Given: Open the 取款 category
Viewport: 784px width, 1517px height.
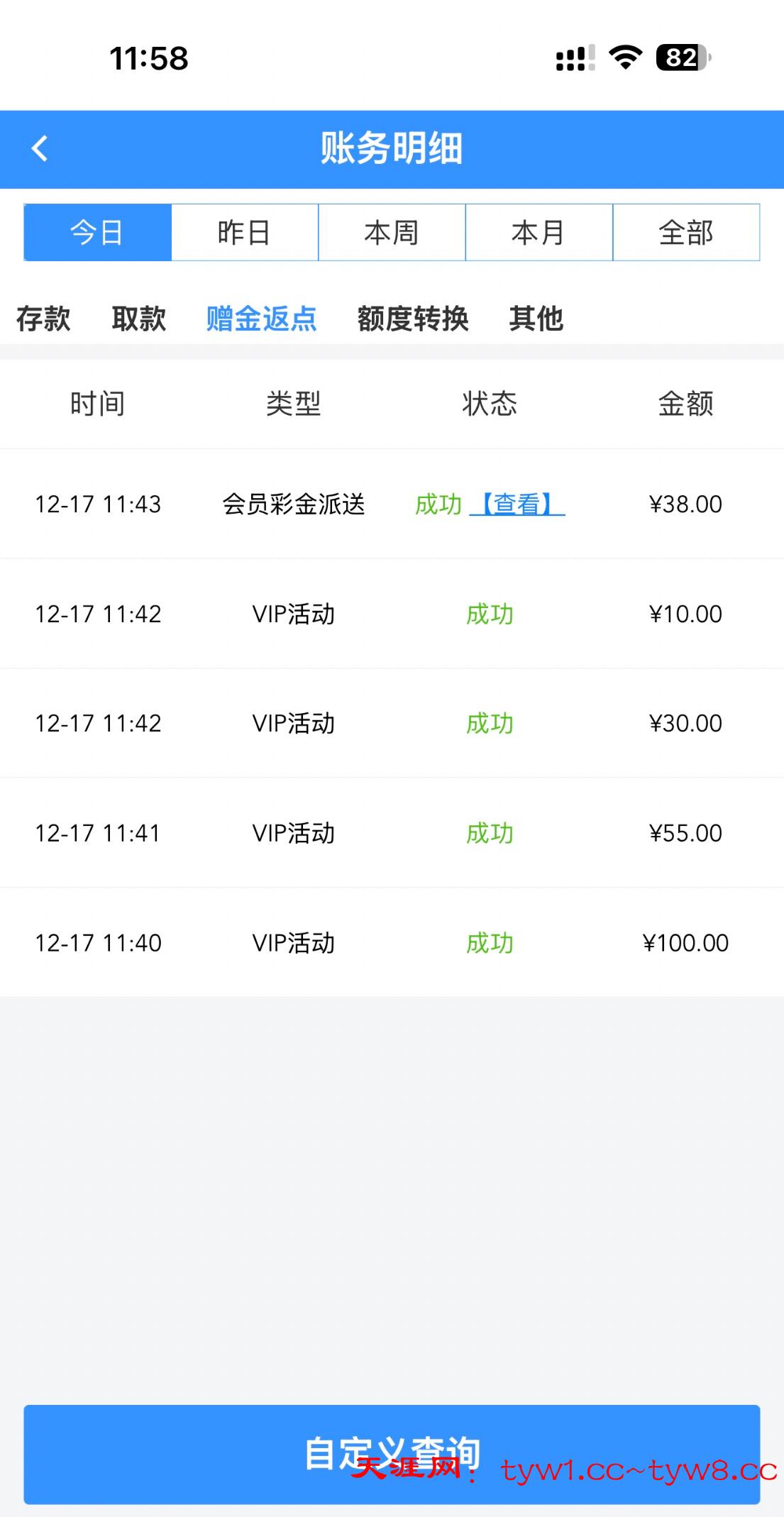Looking at the screenshot, I should click(x=139, y=319).
